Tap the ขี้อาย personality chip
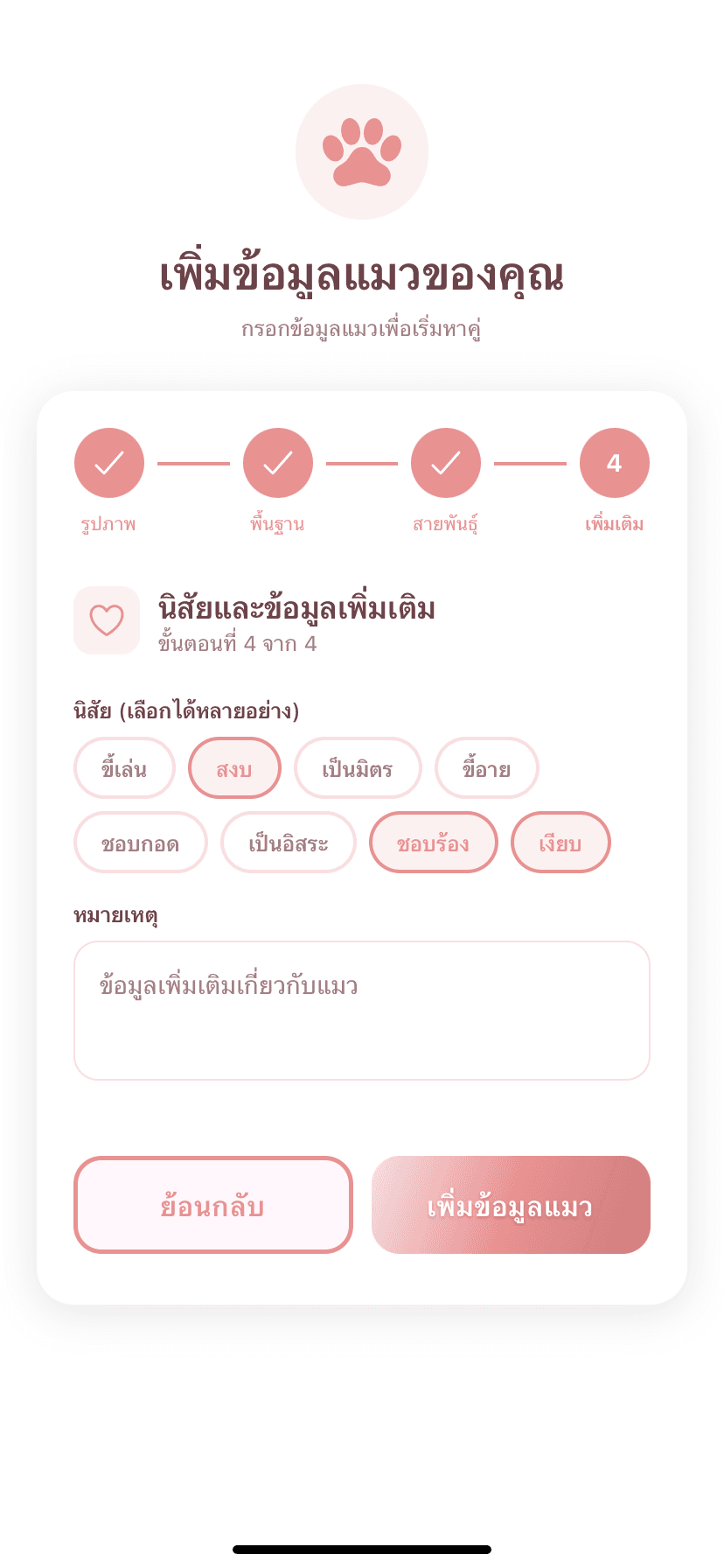724x1568 pixels. 486,768
